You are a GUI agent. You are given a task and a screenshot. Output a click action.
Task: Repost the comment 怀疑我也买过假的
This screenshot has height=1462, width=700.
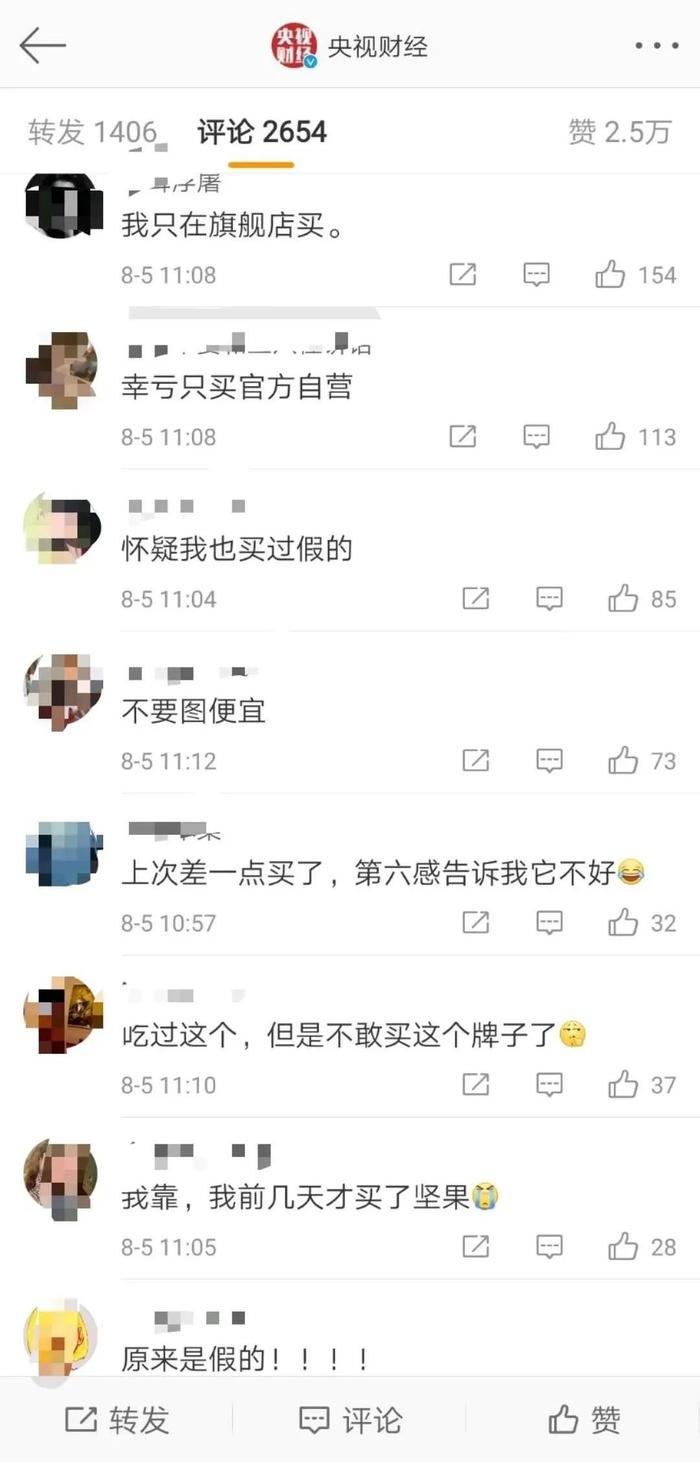click(476, 598)
